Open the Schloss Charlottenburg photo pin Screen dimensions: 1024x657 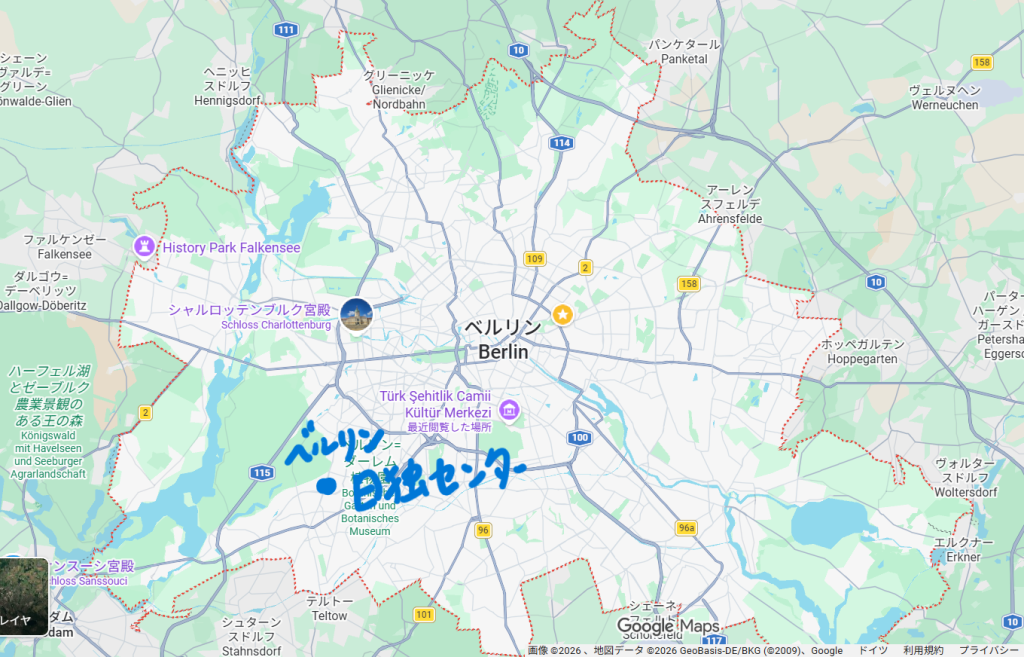coord(356,315)
